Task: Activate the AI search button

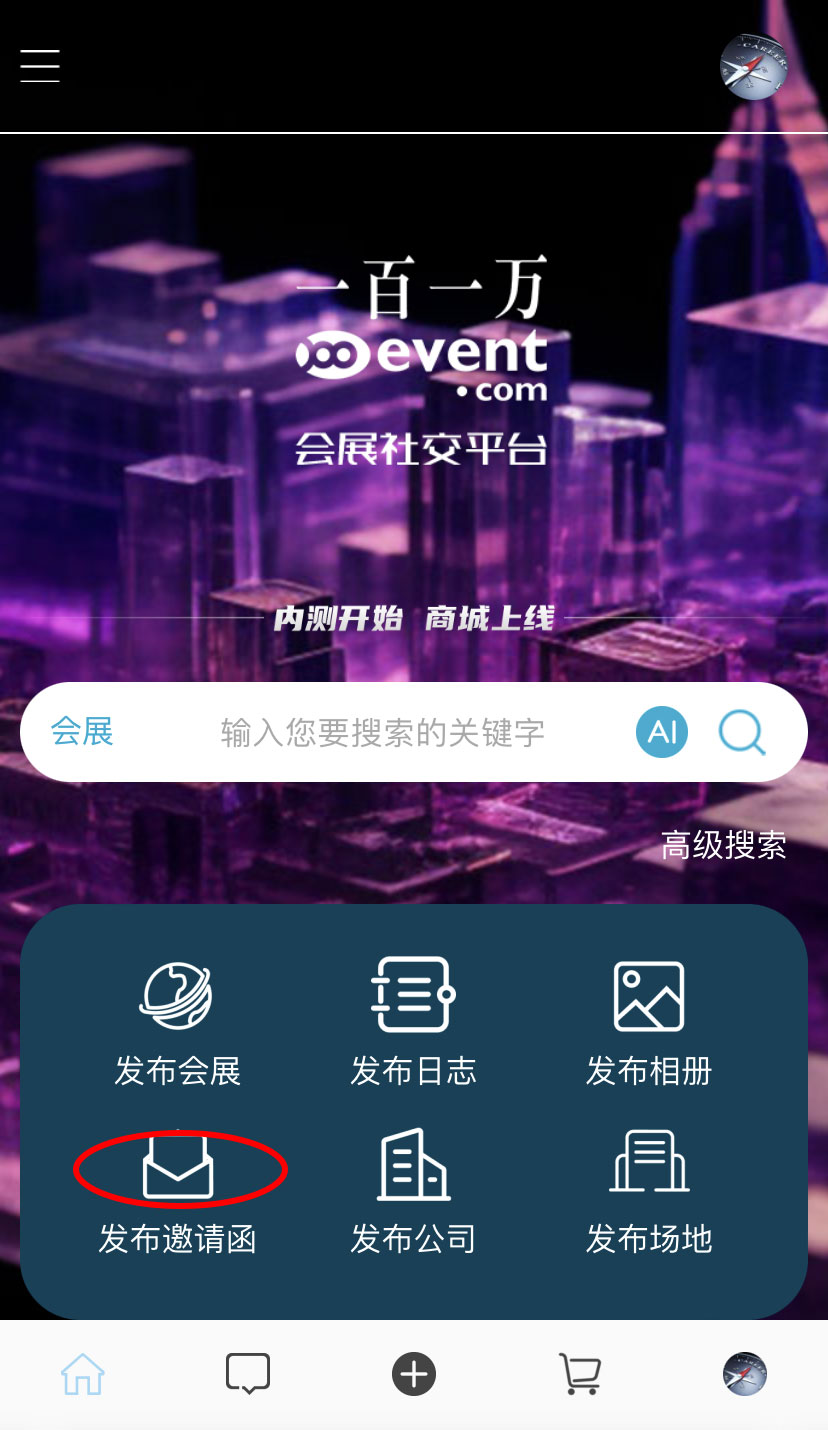Action: coord(662,732)
